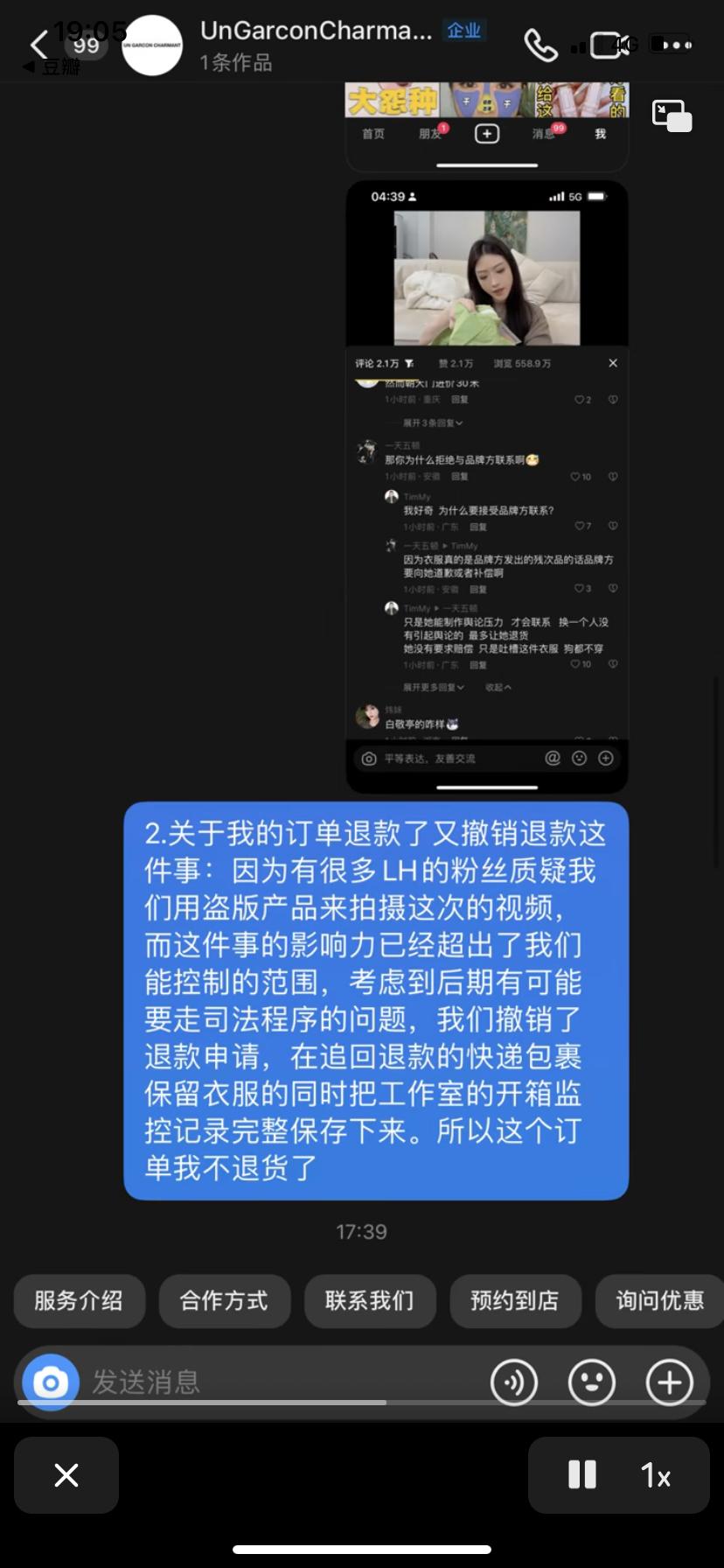Open the emoji picker next to the send field
Screen dimensions: 724x1568
point(592,1382)
